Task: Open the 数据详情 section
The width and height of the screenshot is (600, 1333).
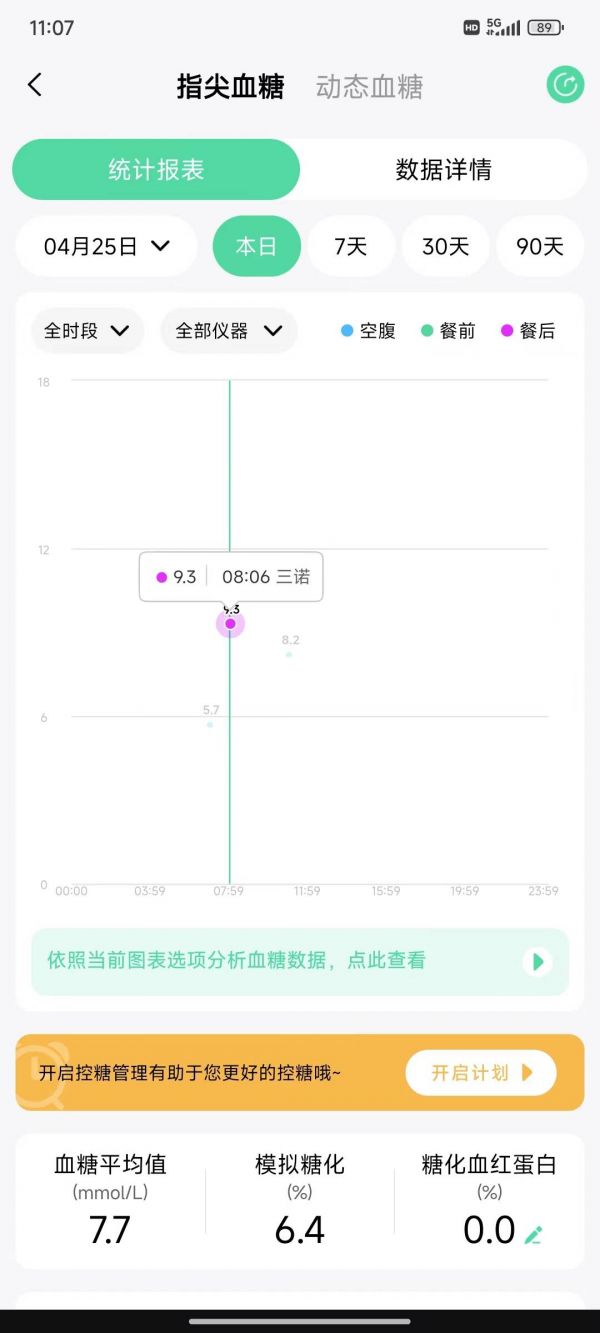Action: [x=443, y=169]
